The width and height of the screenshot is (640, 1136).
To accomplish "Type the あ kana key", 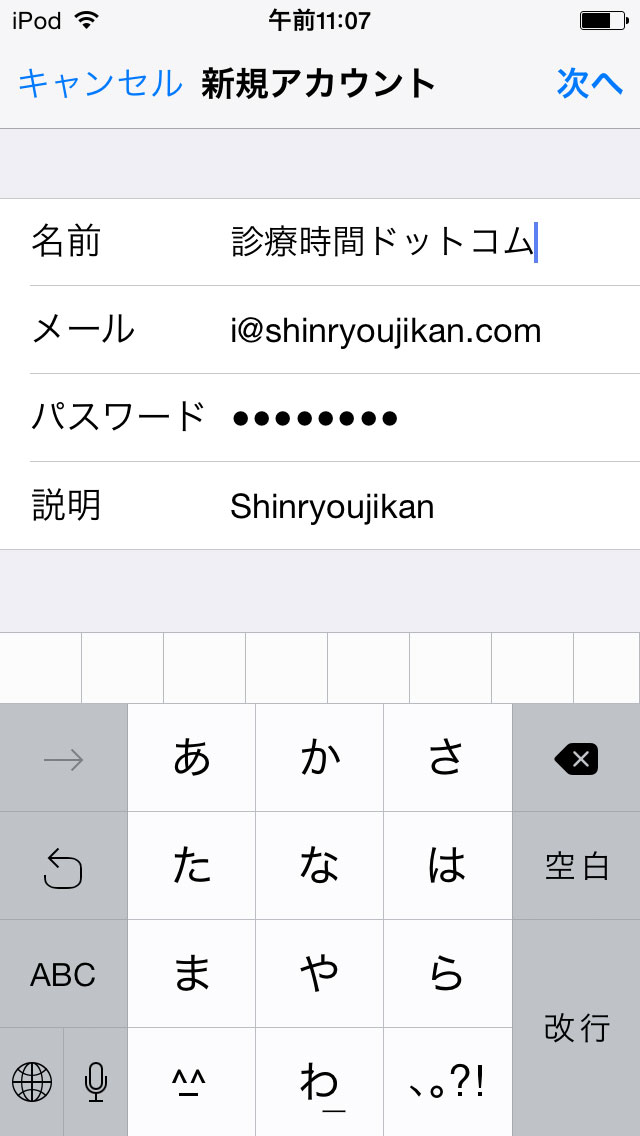I will tap(192, 759).
